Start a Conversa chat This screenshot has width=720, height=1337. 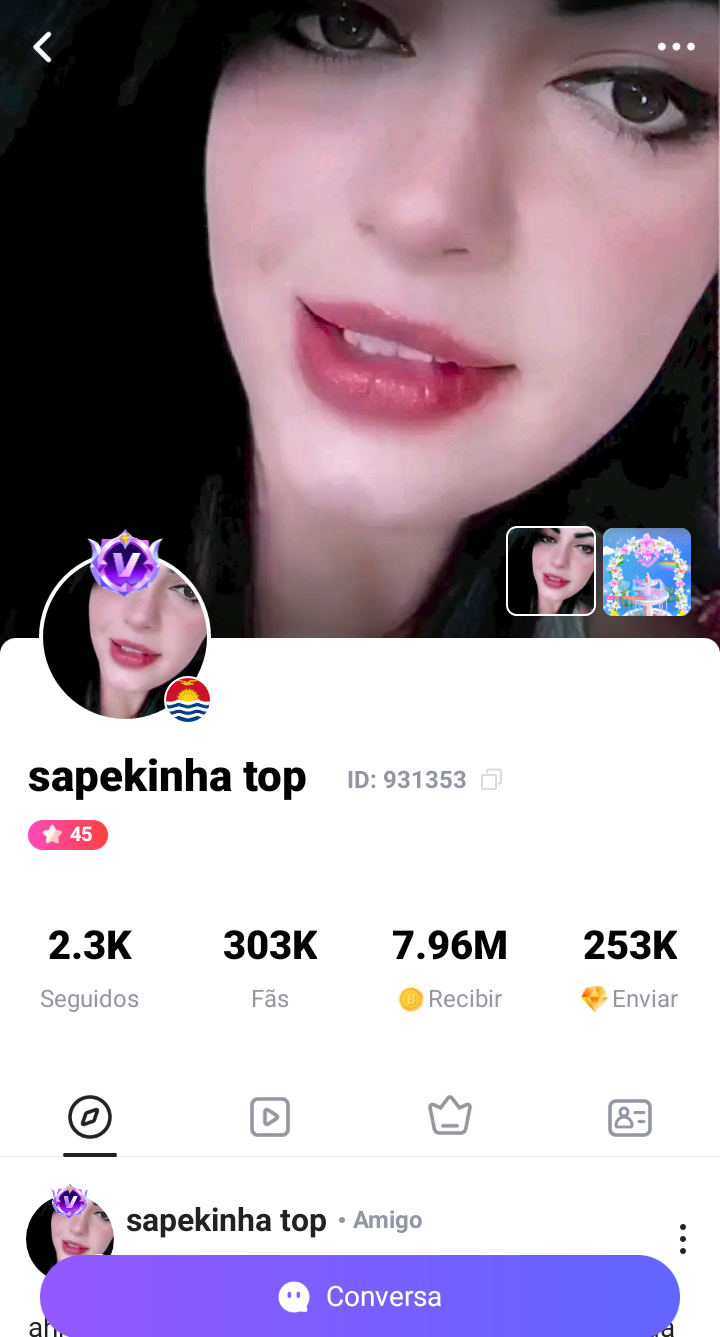click(x=360, y=1297)
